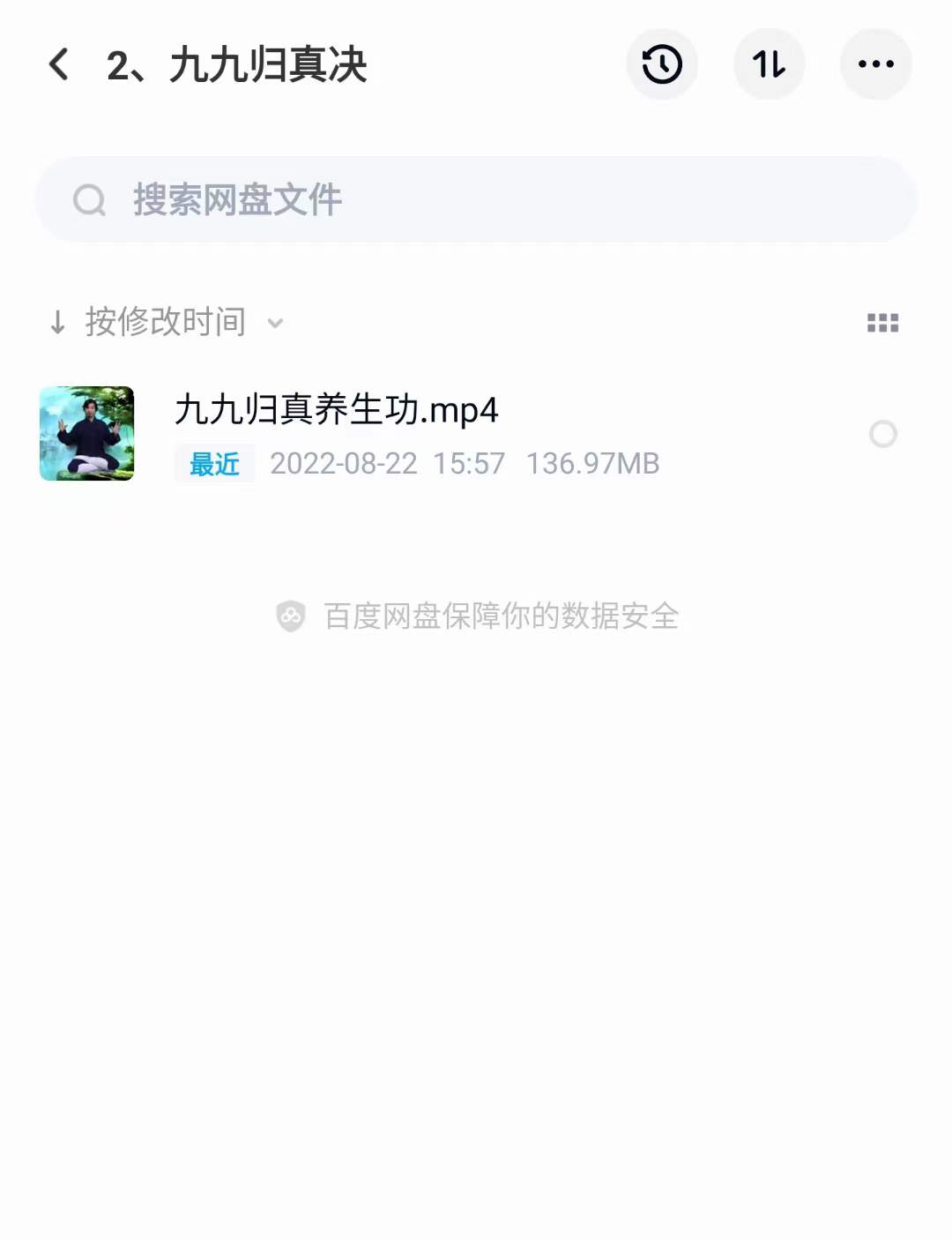The width and height of the screenshot is (952, 1240).
Task: Open the transfer history clock icon
Action: pyautogui.click(x=662, y=63)
